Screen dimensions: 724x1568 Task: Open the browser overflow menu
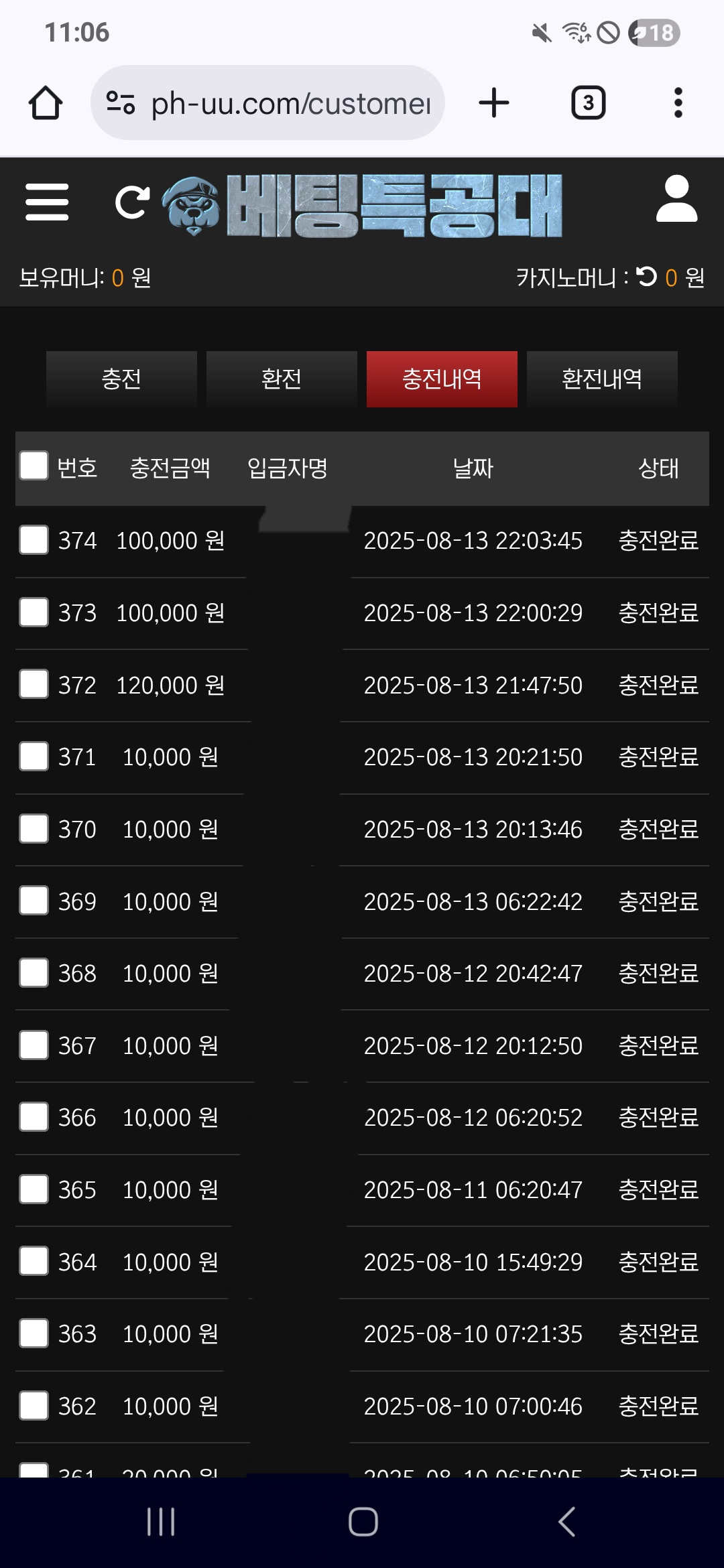coord(678,103)
